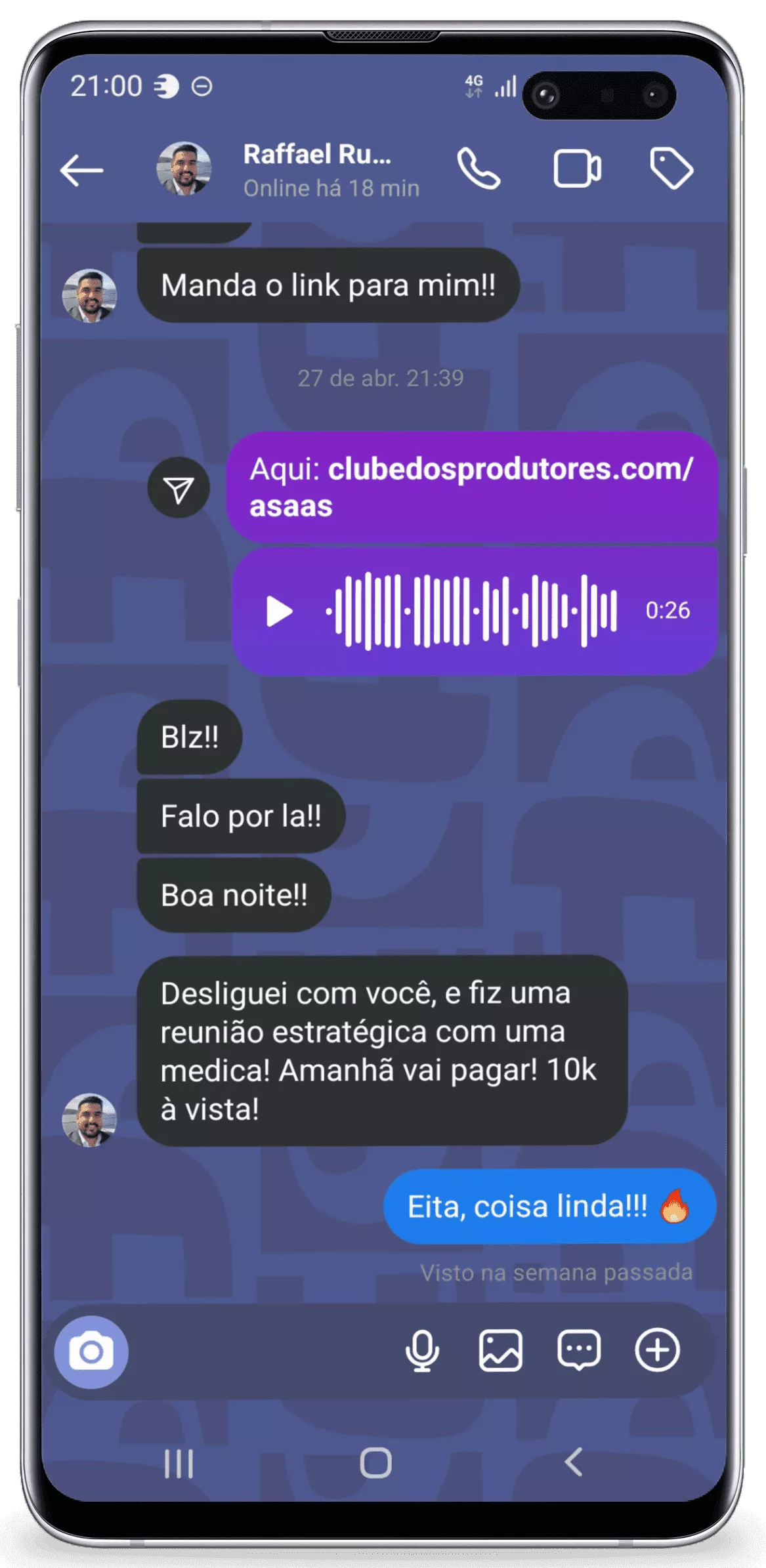Open Raffael Ru... profile from header

316,170
